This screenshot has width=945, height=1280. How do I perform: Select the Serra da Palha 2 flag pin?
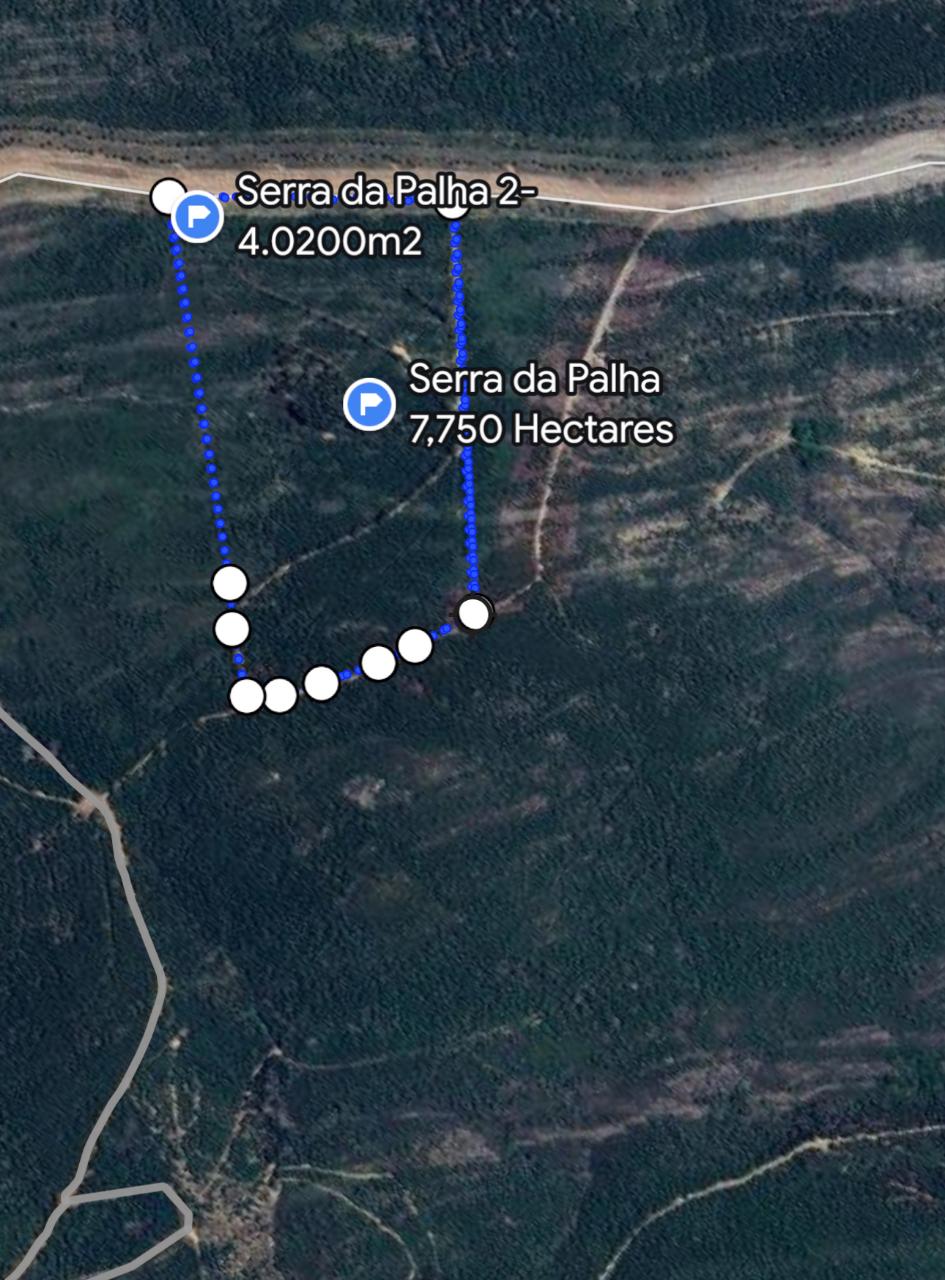(197, 215)
